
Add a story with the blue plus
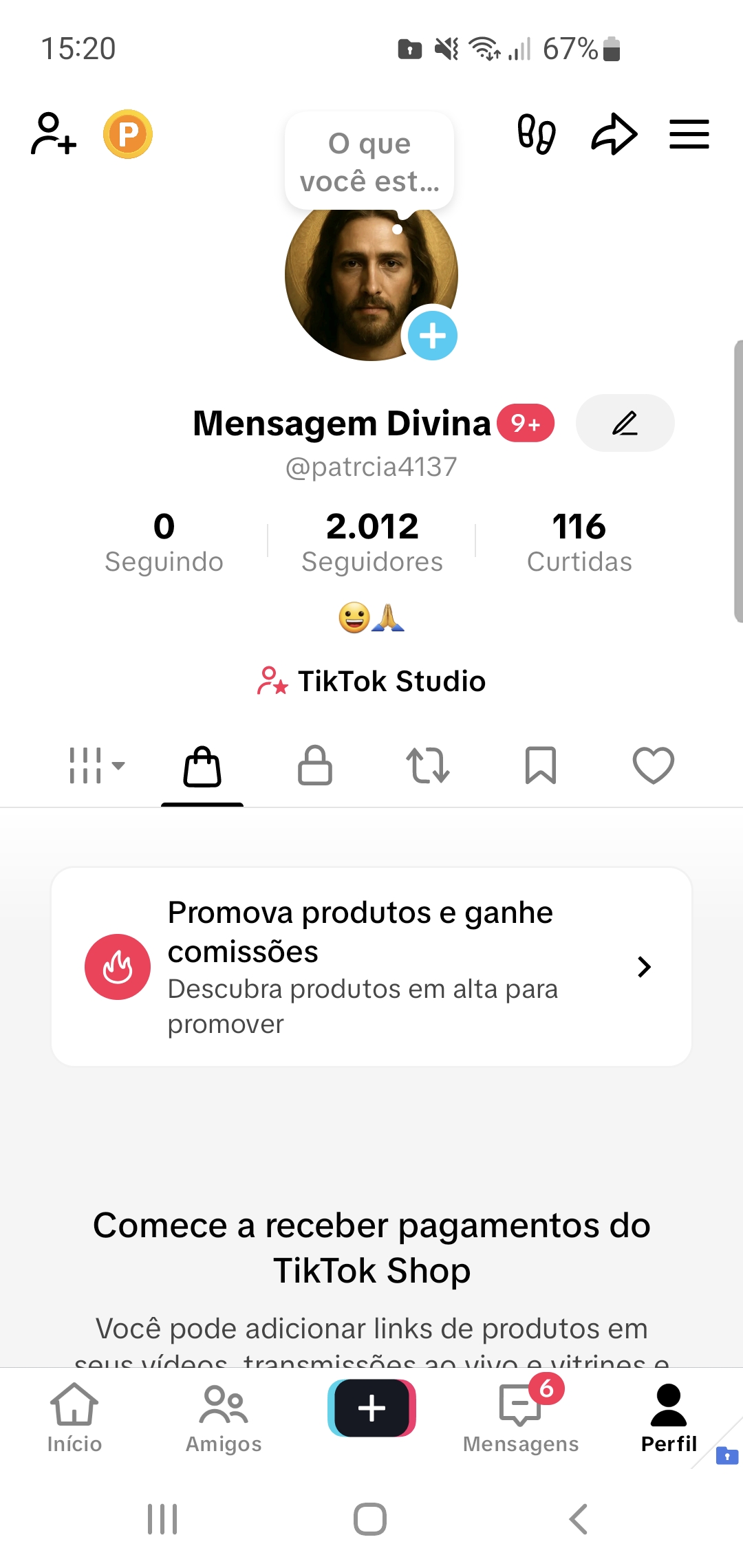(432, 336)
